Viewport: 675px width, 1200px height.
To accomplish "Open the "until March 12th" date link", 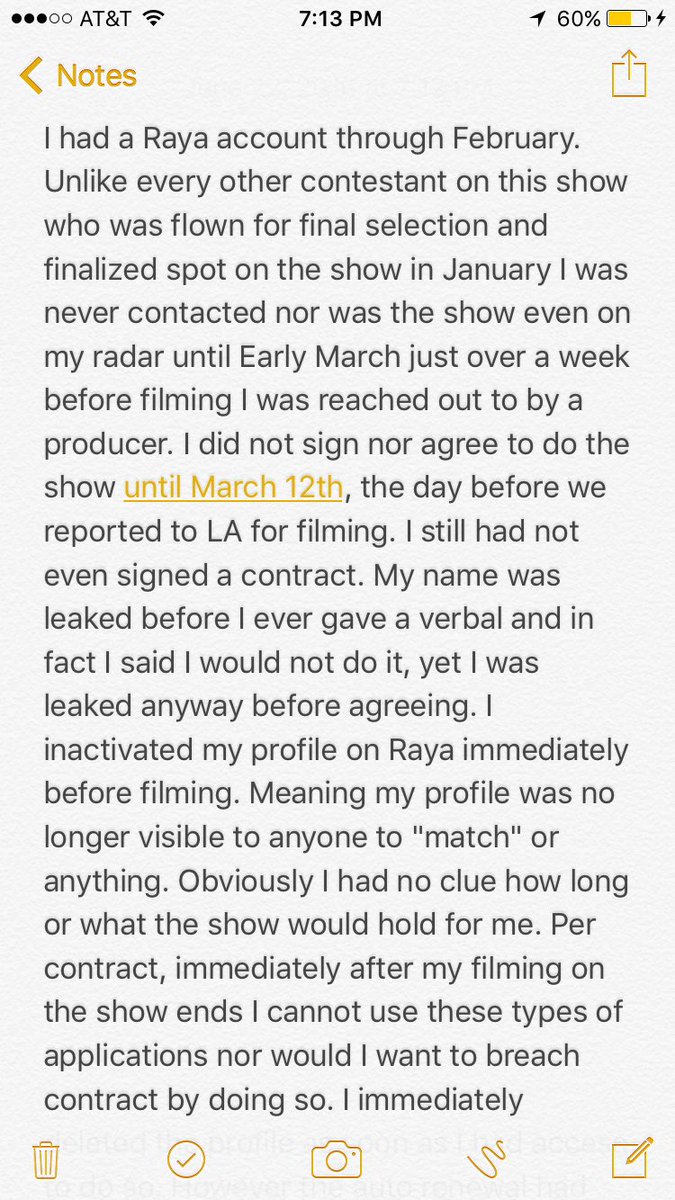I will tap(235, 488).
